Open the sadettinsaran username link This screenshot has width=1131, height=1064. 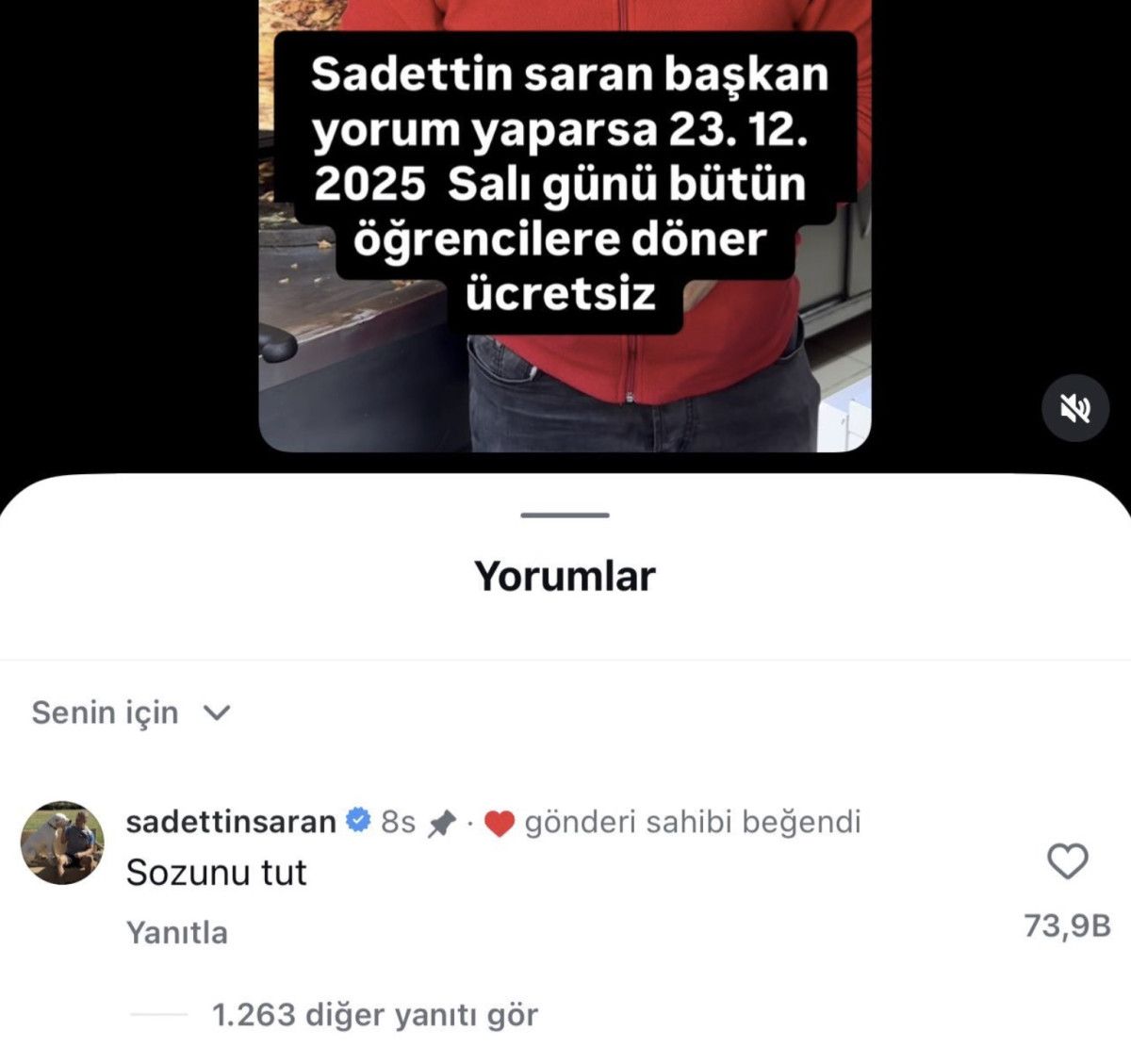(231, 821)
